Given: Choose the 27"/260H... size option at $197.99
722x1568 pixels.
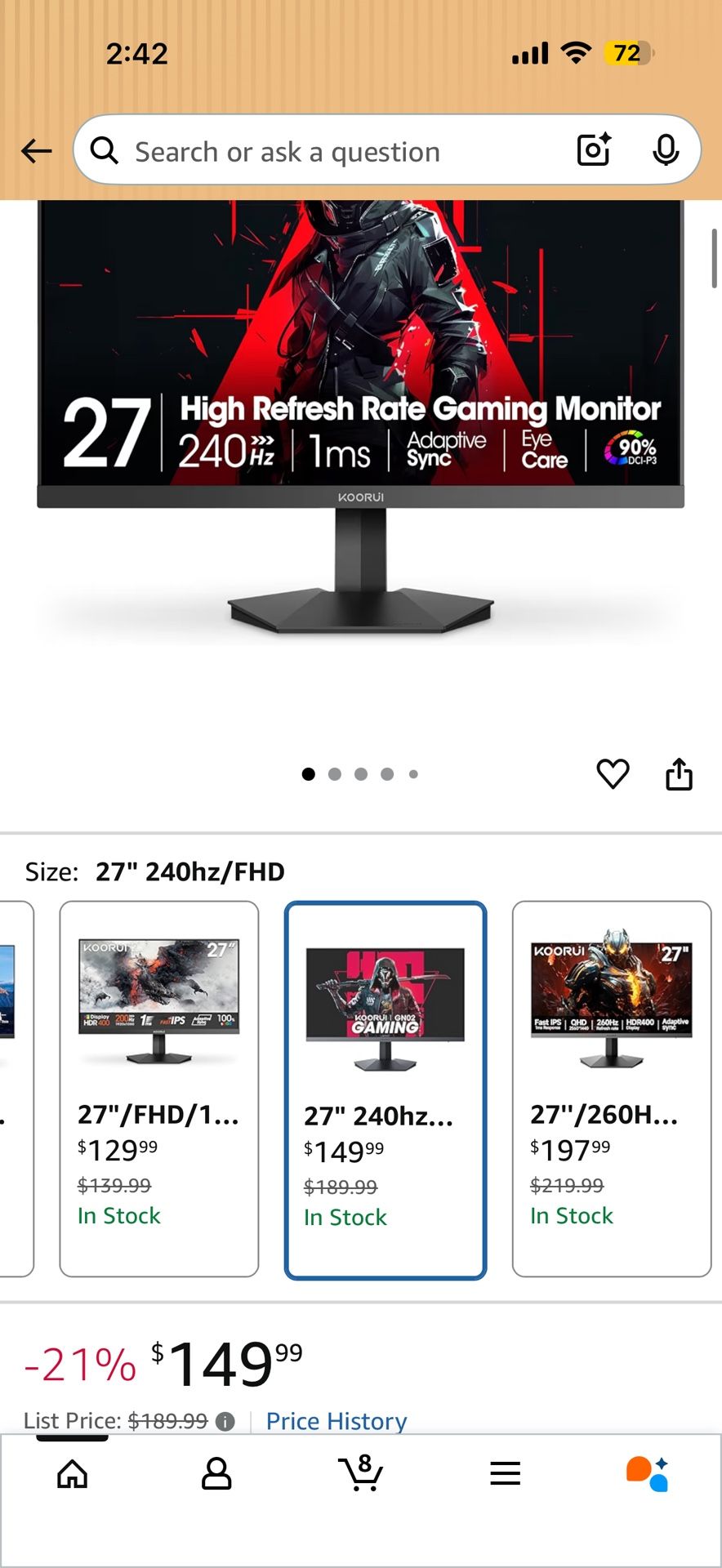Looking at the screenshot, I should (x=612, y=1089).
